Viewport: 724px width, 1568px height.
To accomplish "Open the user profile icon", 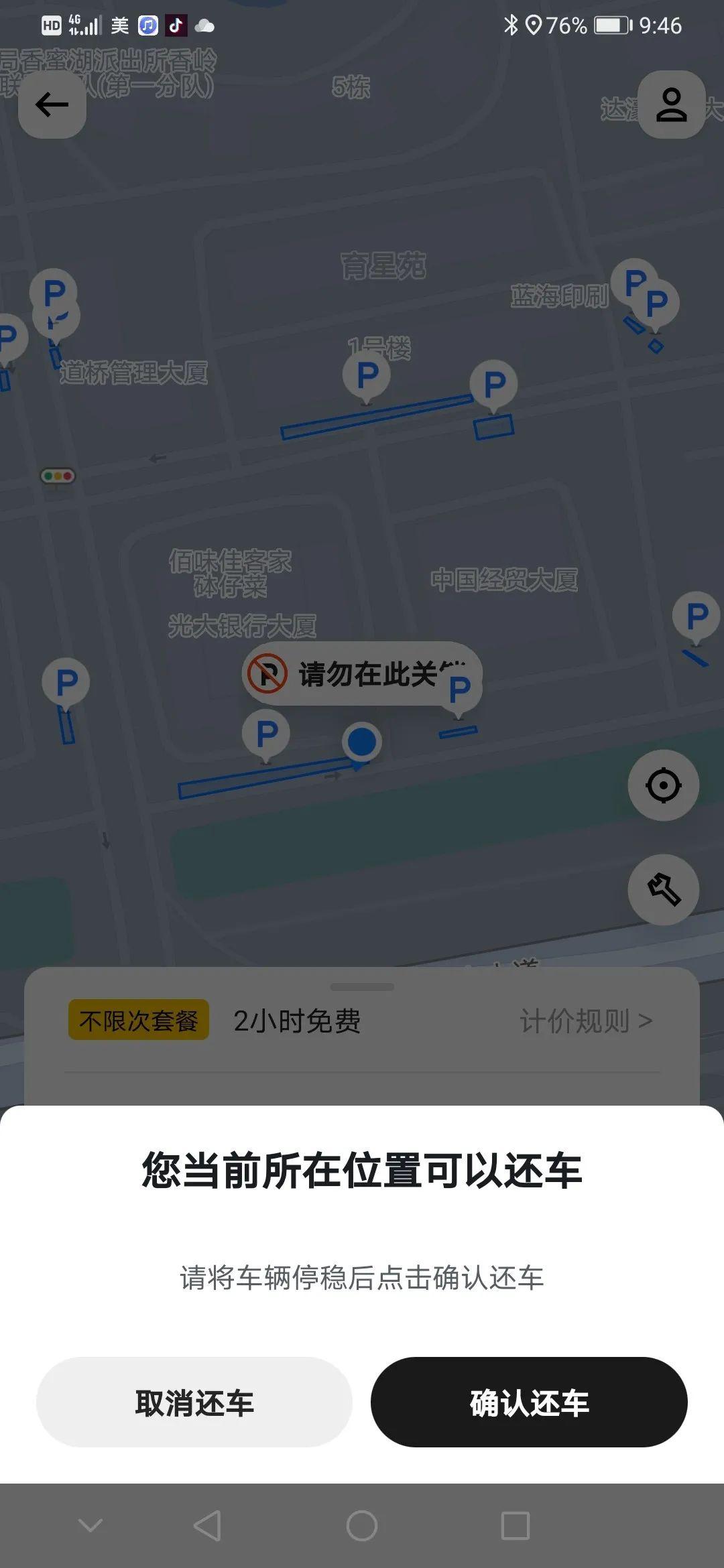I will [x=671, y=105].
